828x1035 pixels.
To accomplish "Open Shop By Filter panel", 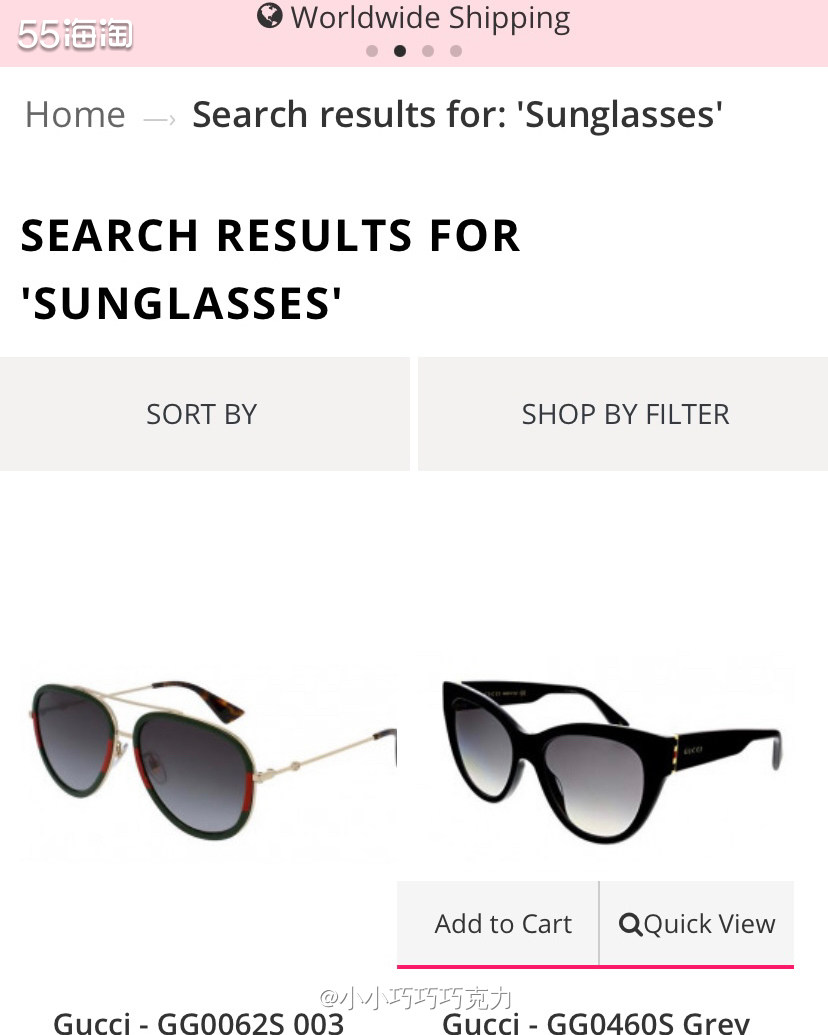I will click(x=624, y=414).
